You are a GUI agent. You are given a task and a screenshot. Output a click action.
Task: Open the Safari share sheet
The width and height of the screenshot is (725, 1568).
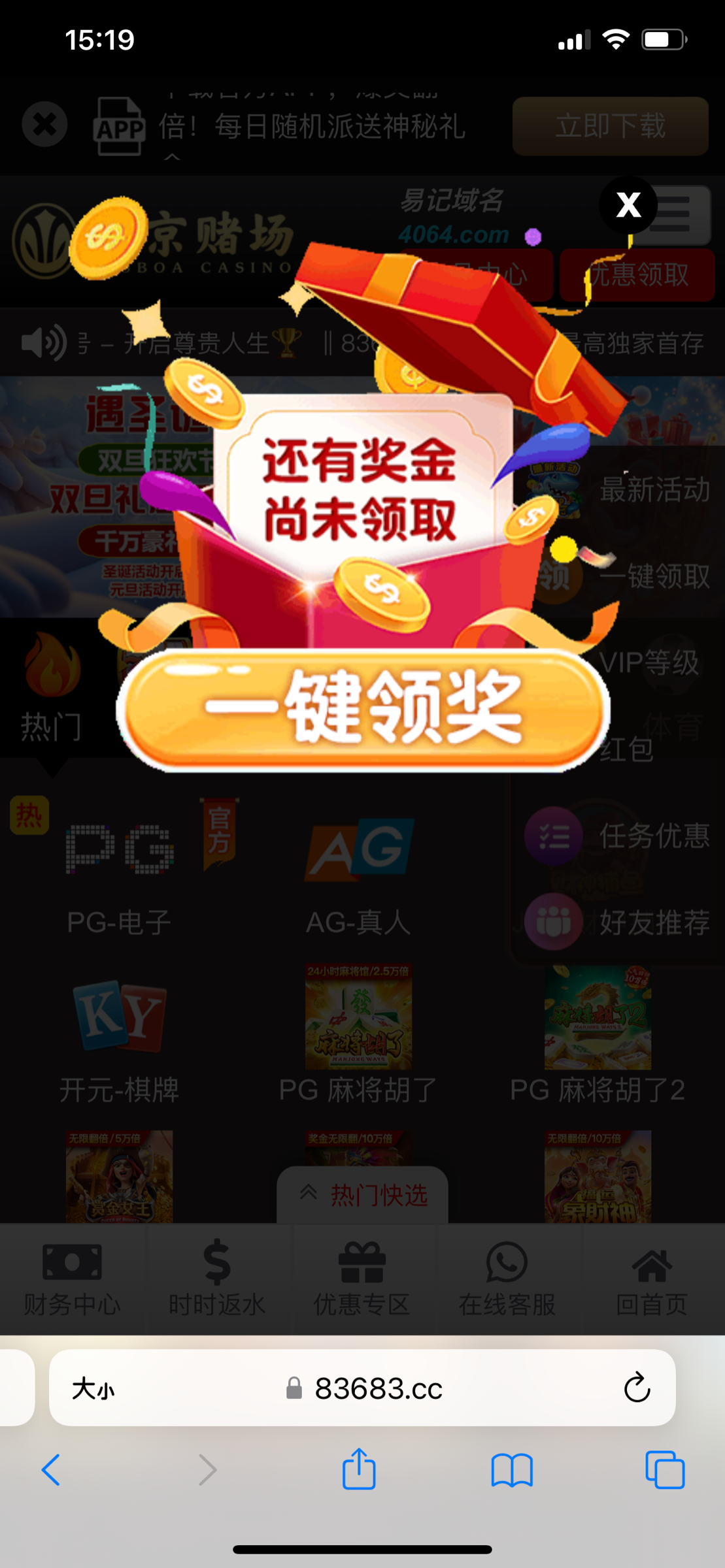[x=359, y=1470]
